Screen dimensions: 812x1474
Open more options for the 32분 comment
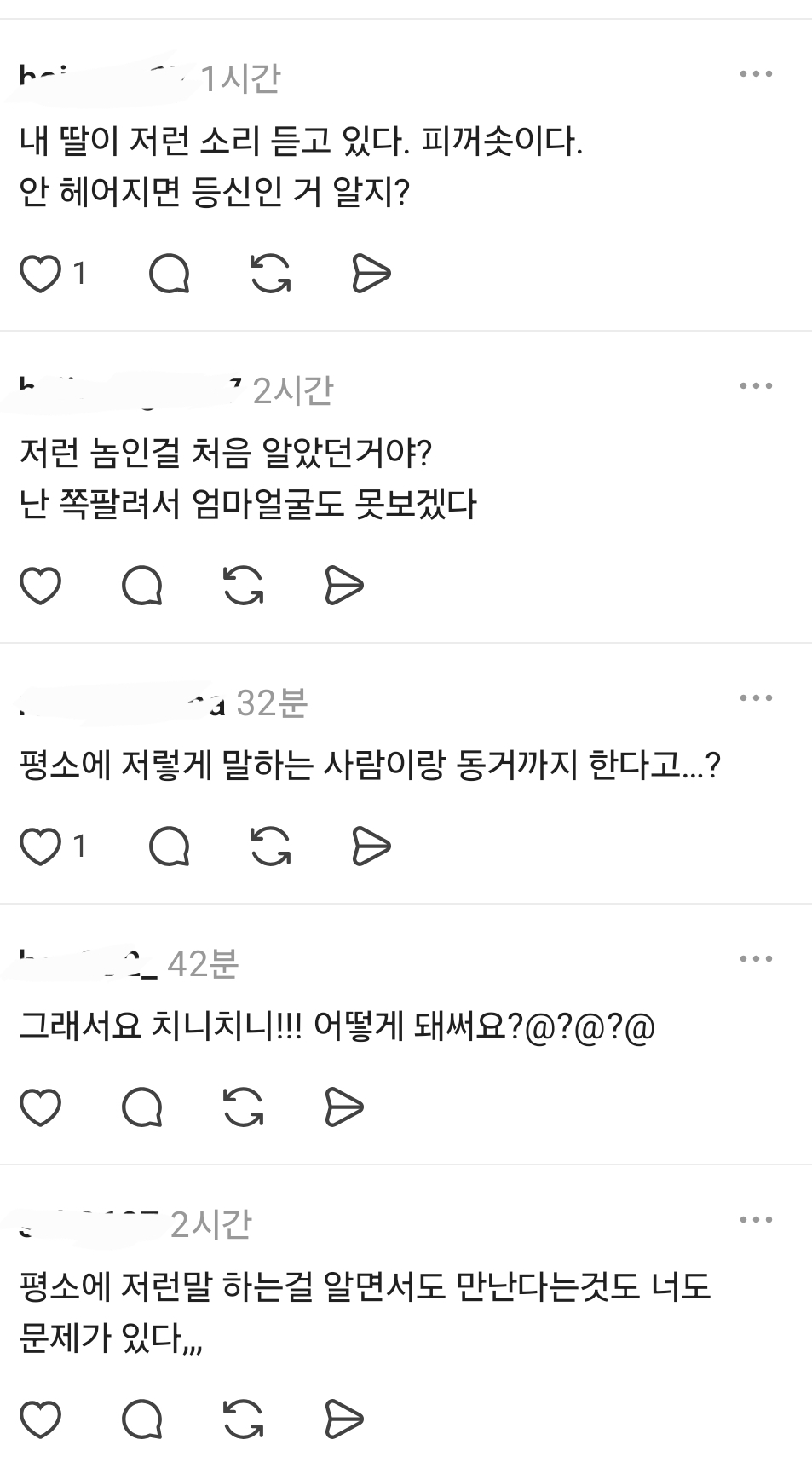[756, 698]
